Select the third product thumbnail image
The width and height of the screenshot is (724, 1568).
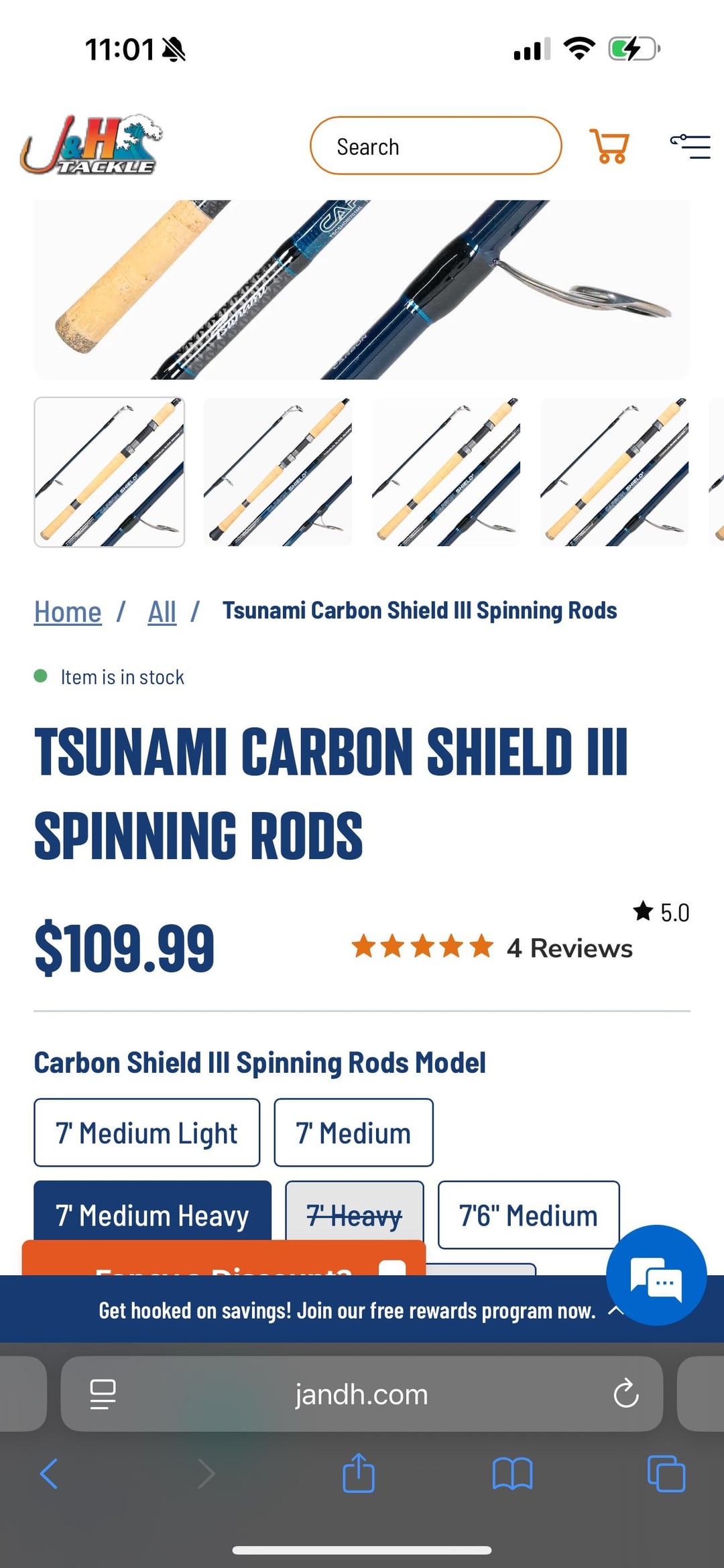click(x=446, y=472)
